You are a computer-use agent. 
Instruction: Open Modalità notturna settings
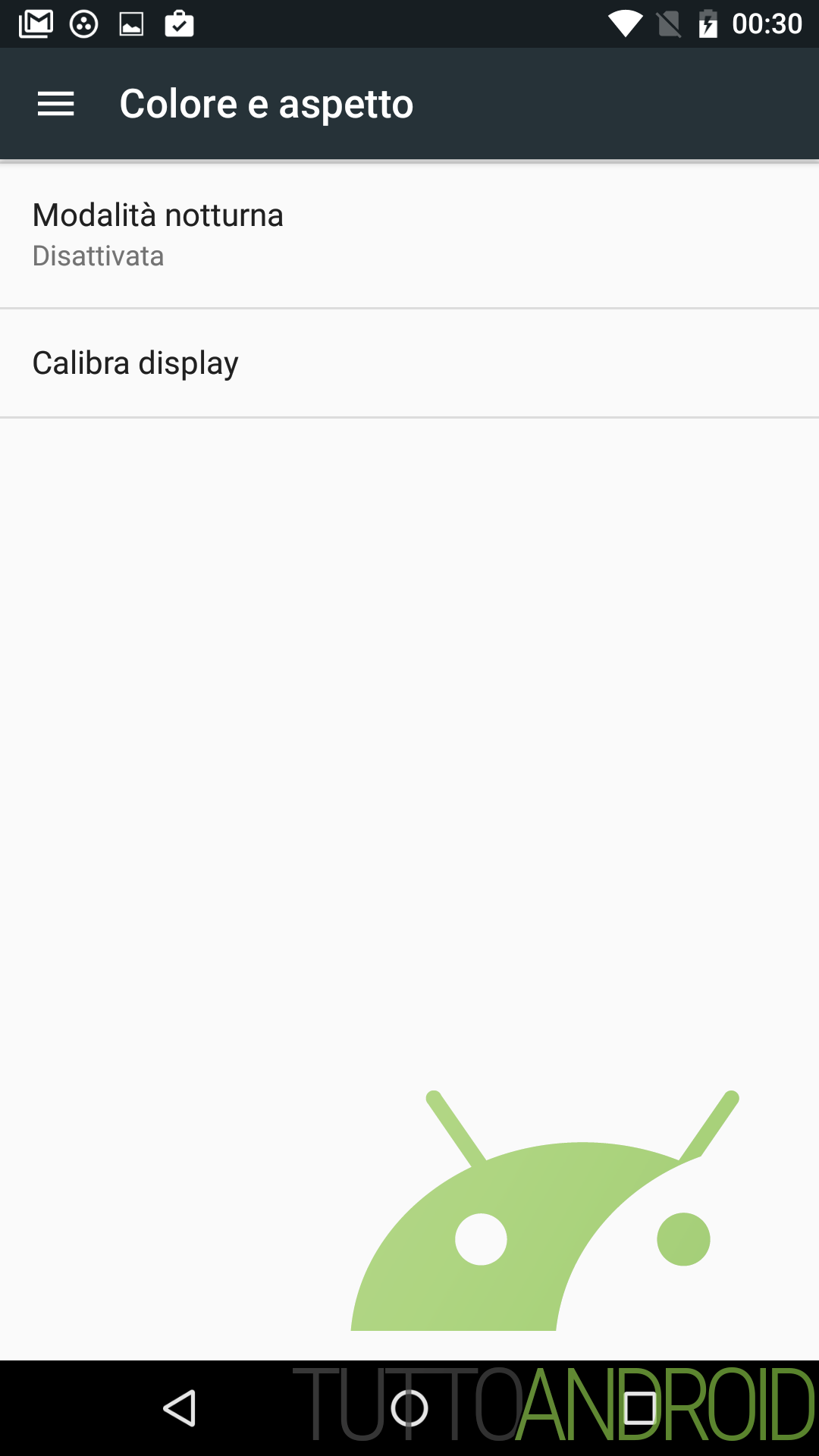click(409, 235)
